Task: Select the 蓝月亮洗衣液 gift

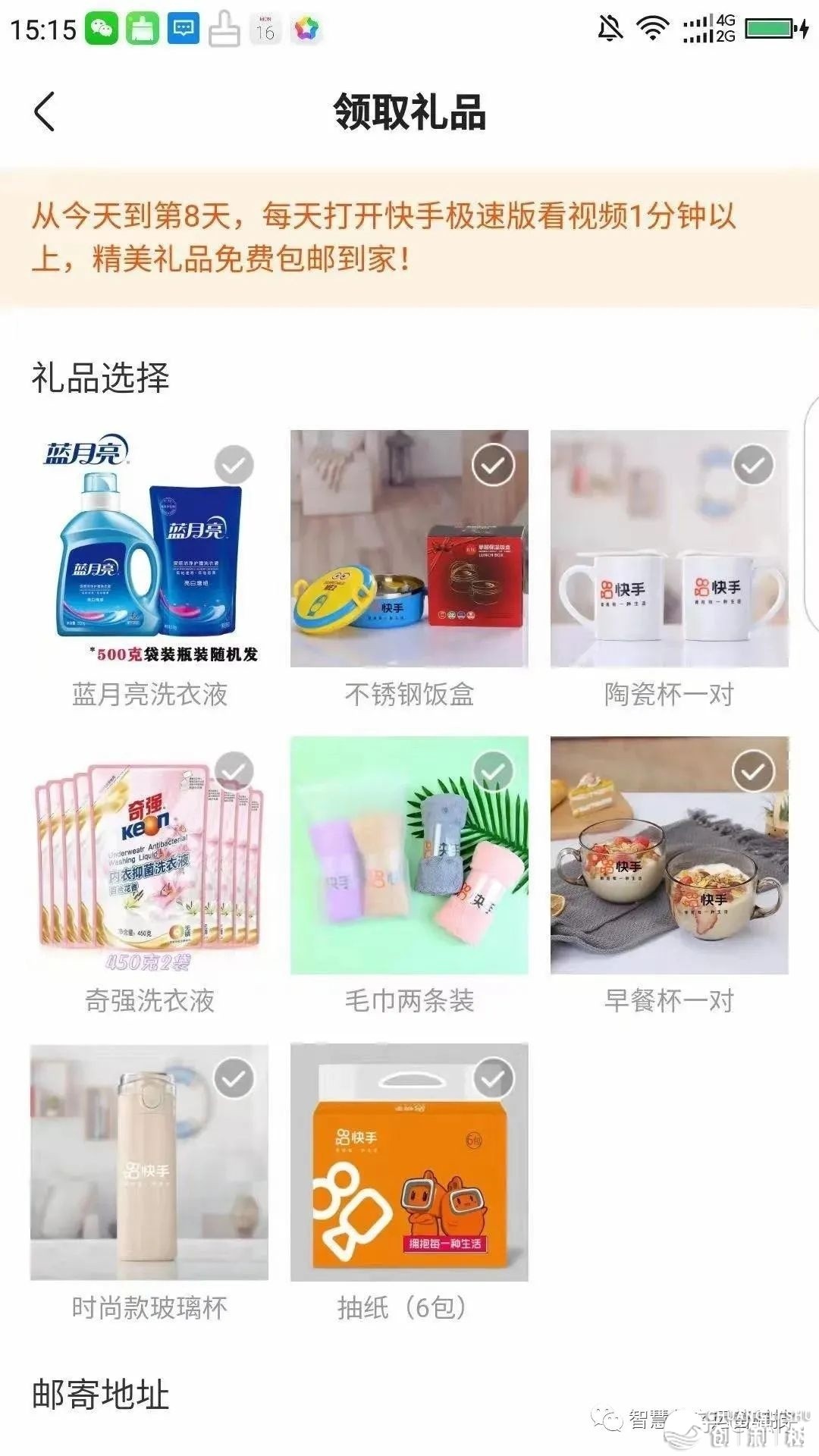Action: tap(149, 550)
